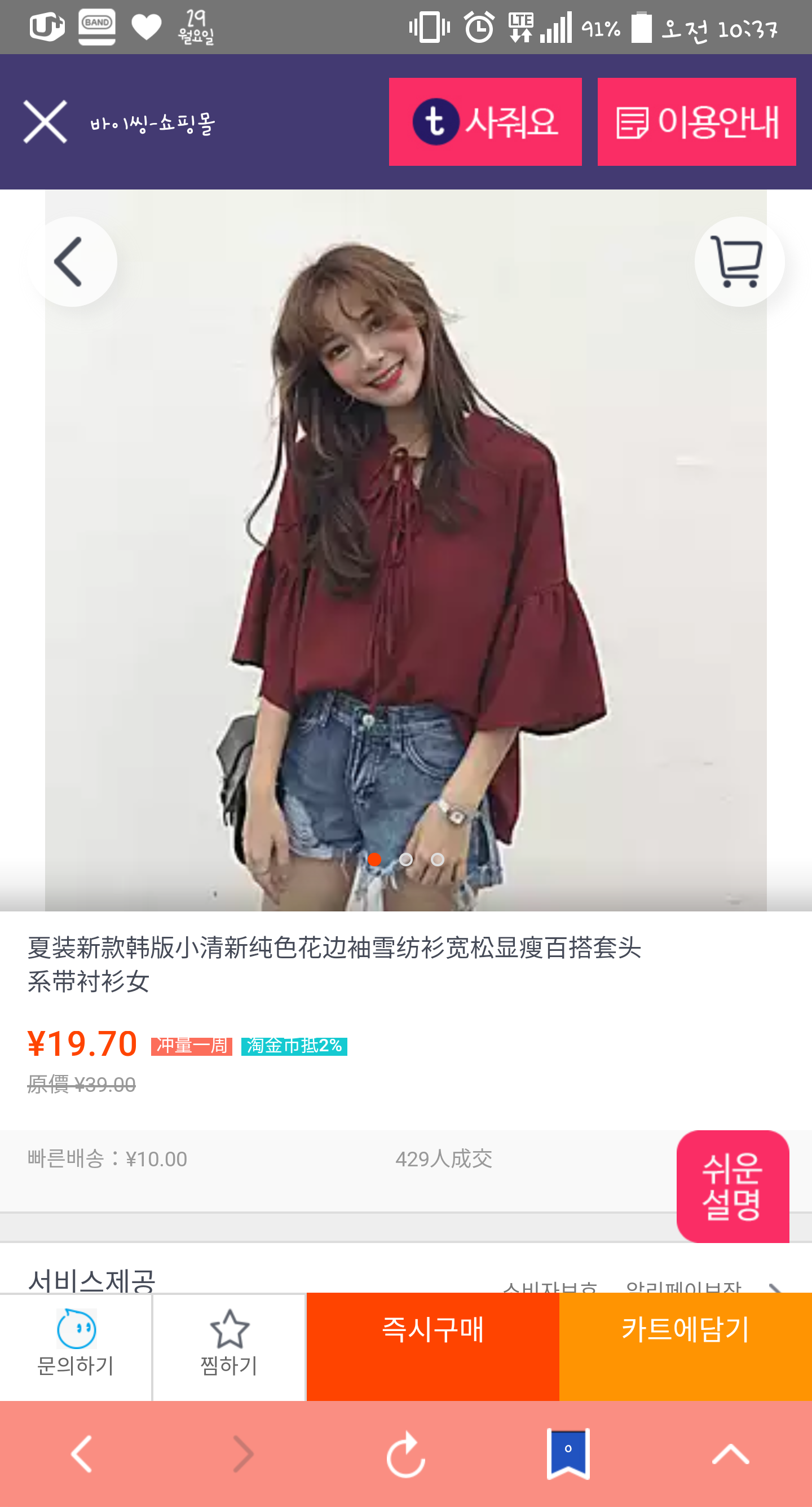Tap 문의하기 to contact seller
Viewport: 812px width, 1507px height.
(x=76, y=1346)
